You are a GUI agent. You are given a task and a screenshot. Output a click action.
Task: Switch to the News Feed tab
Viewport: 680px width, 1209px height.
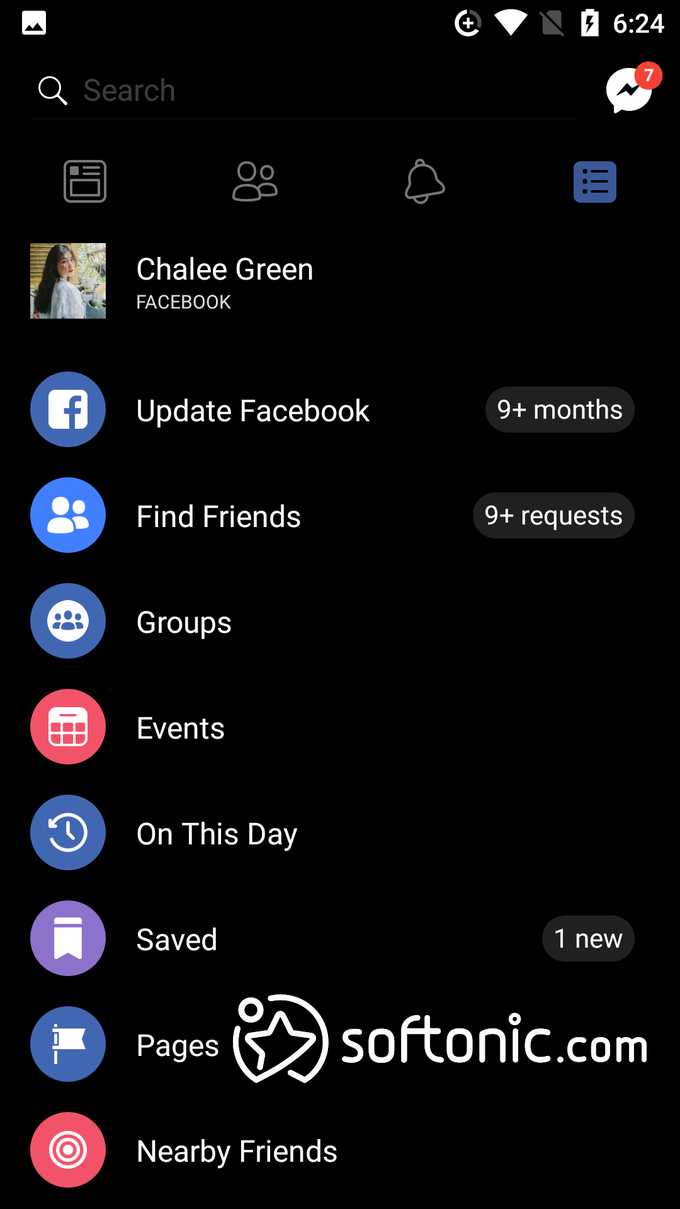click(x=85, y=182)
